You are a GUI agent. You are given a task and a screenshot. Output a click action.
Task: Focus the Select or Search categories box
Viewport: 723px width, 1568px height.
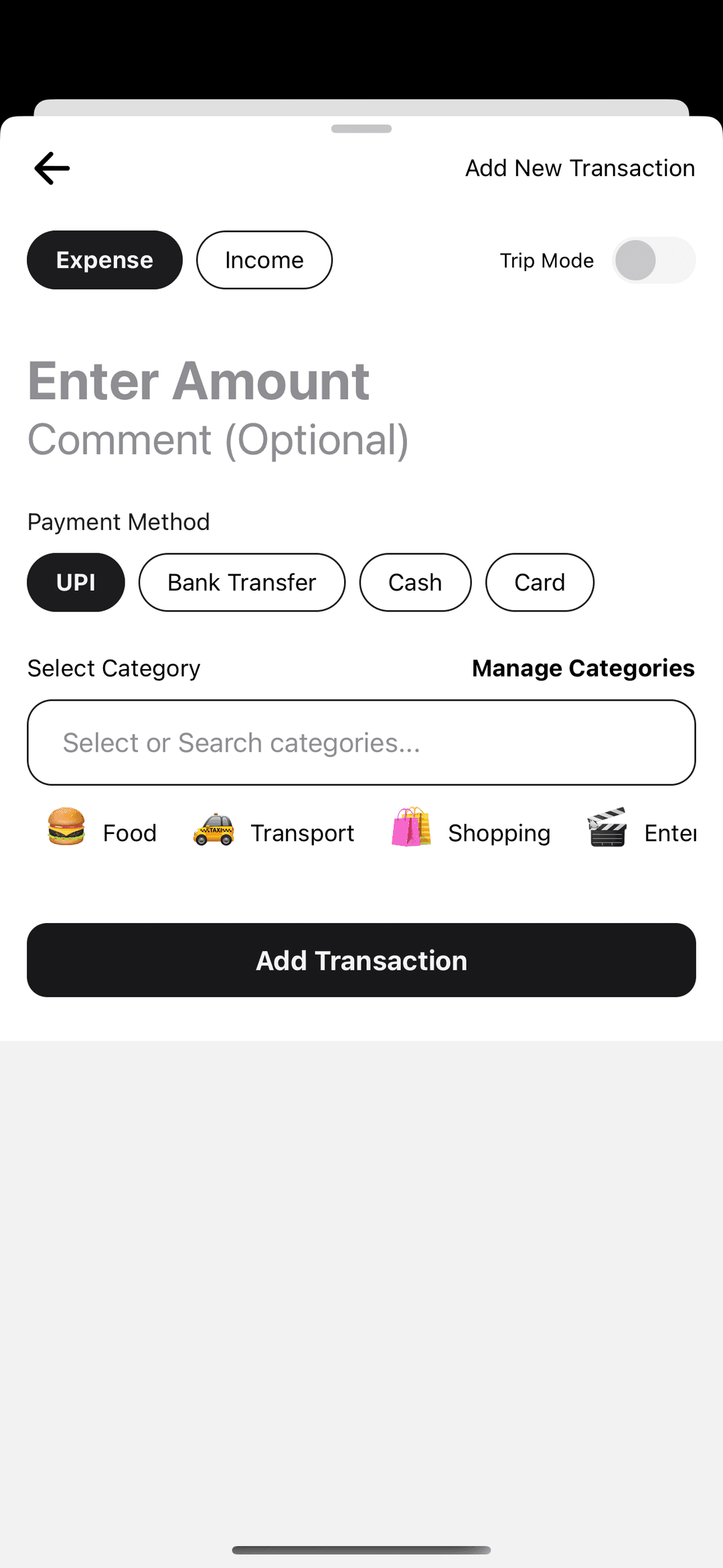(361, 742)
